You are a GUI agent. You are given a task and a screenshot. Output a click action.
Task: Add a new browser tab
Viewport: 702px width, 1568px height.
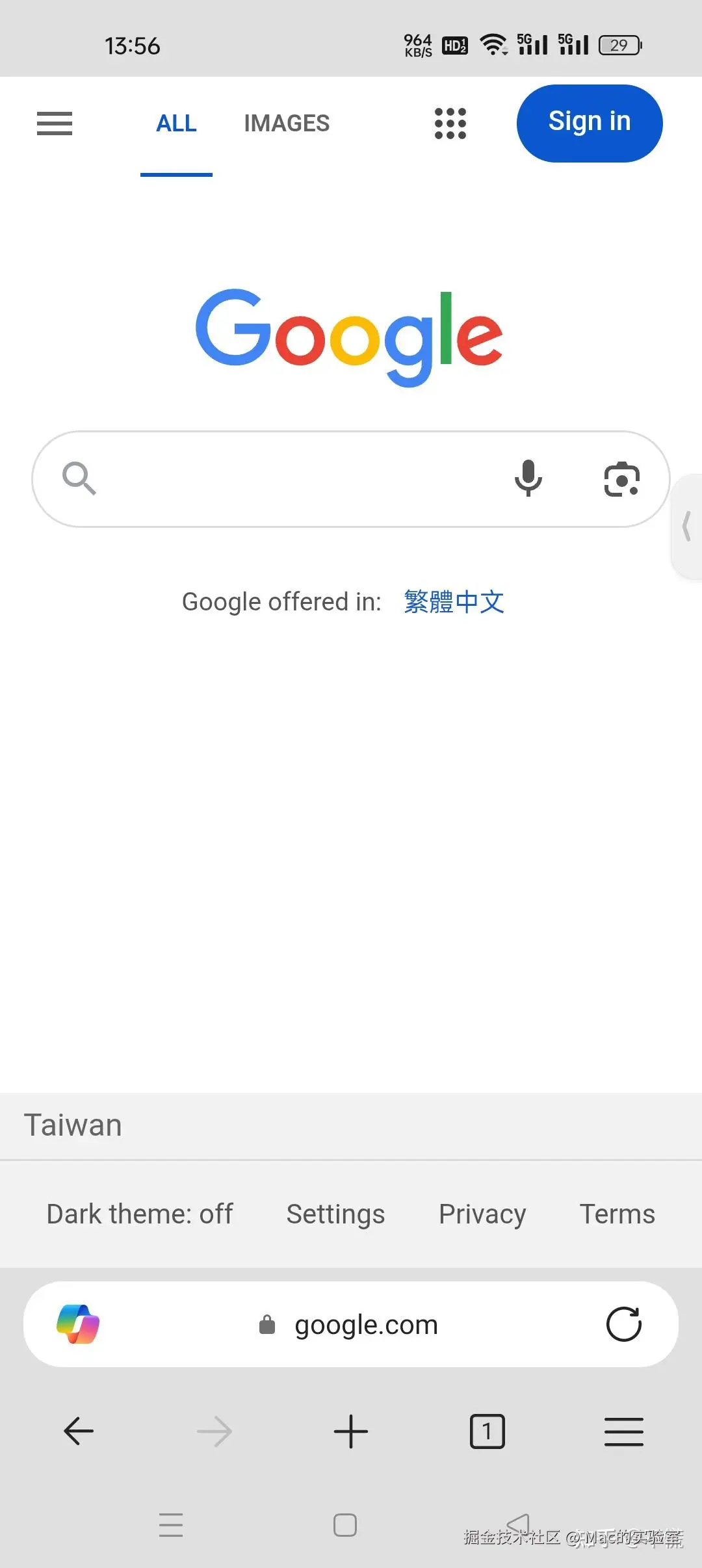tap(351, 1431)
